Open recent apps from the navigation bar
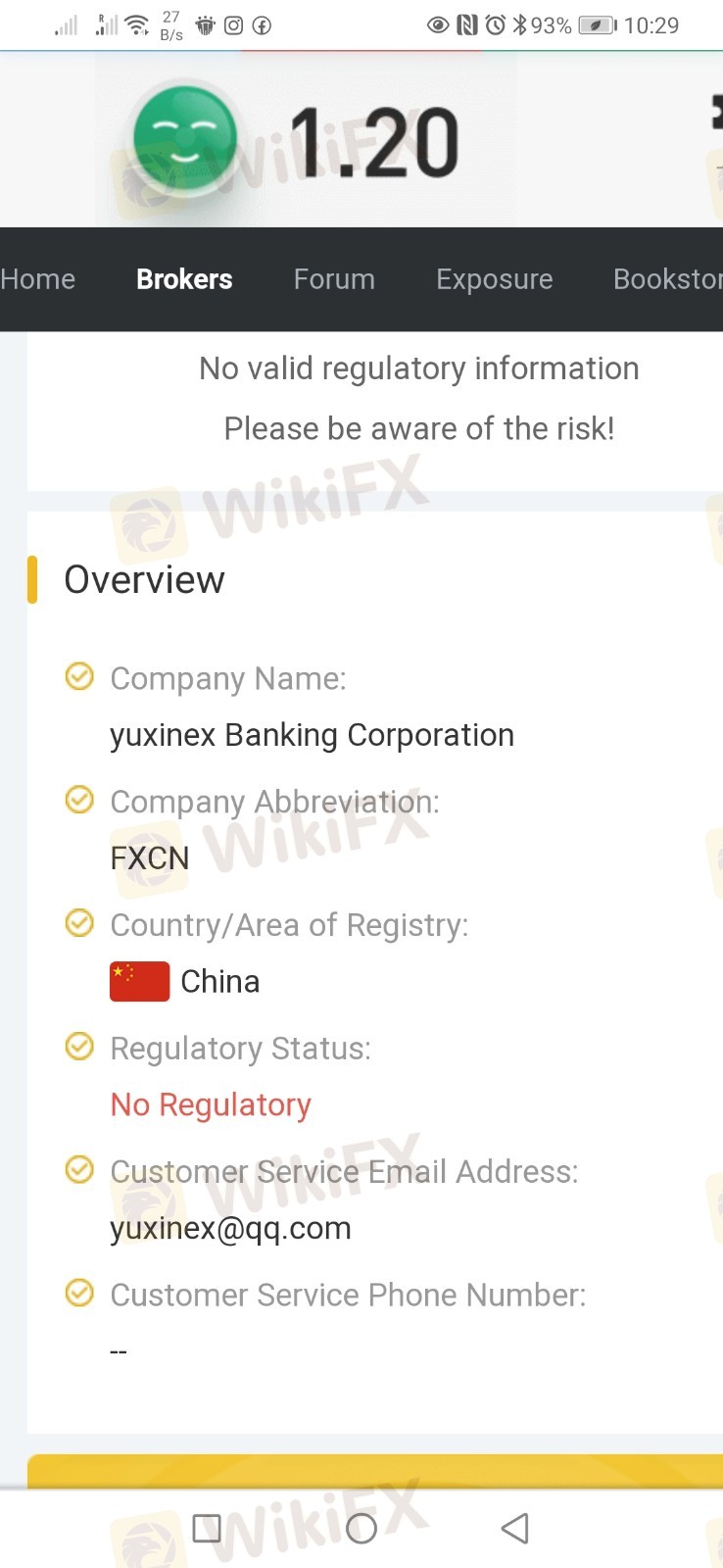This screenshot has width=723, height=1568. click(x=207, y=1528)
